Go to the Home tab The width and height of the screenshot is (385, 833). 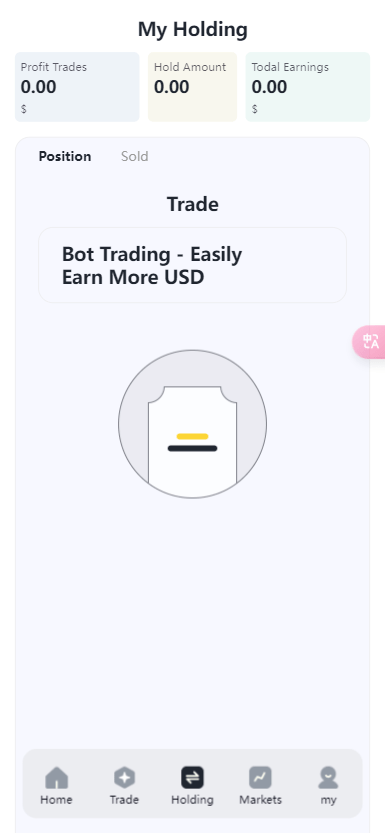pyautogui.click(x=56, y=786)
